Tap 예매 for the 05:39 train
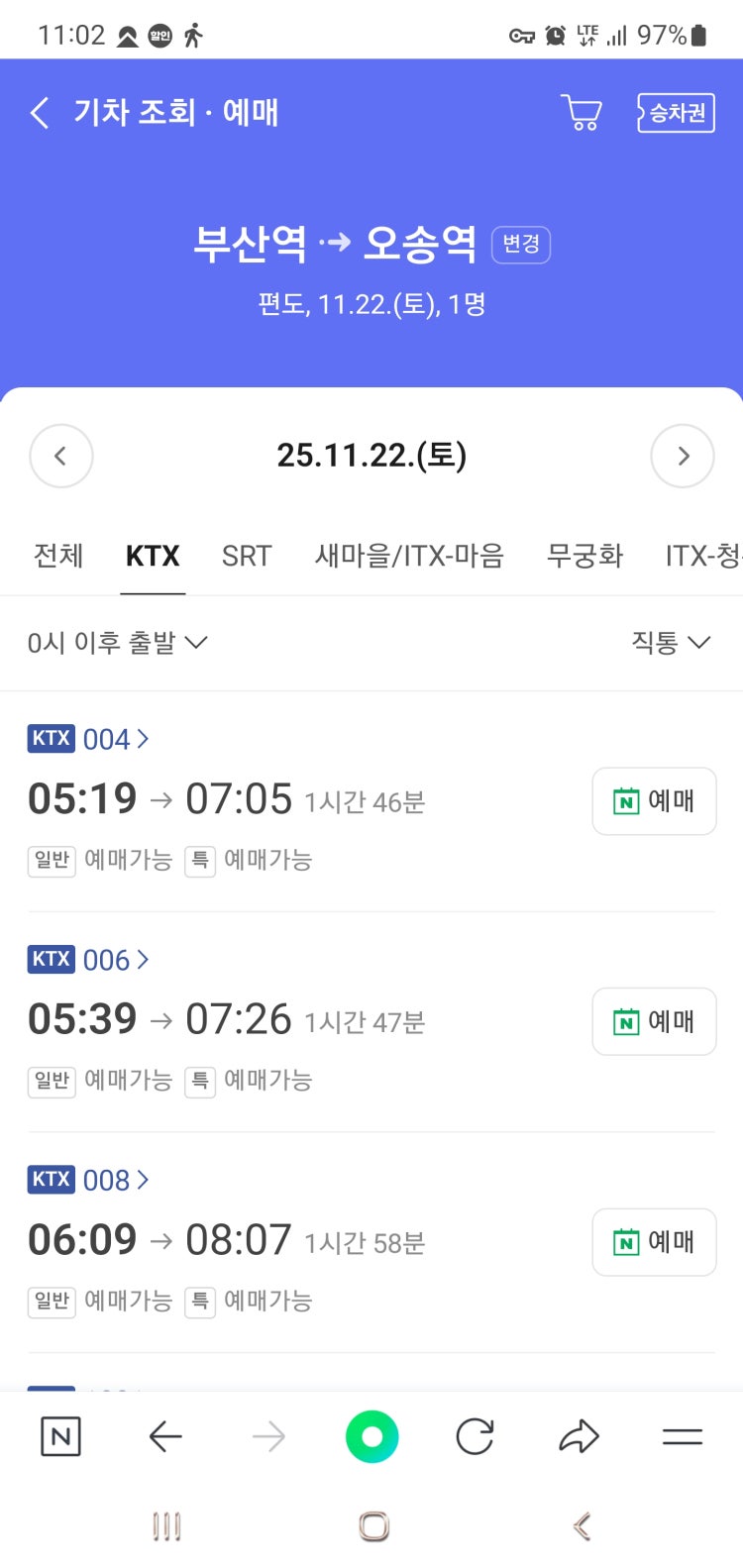The image size is (743, 1568). pos(654,1021)
